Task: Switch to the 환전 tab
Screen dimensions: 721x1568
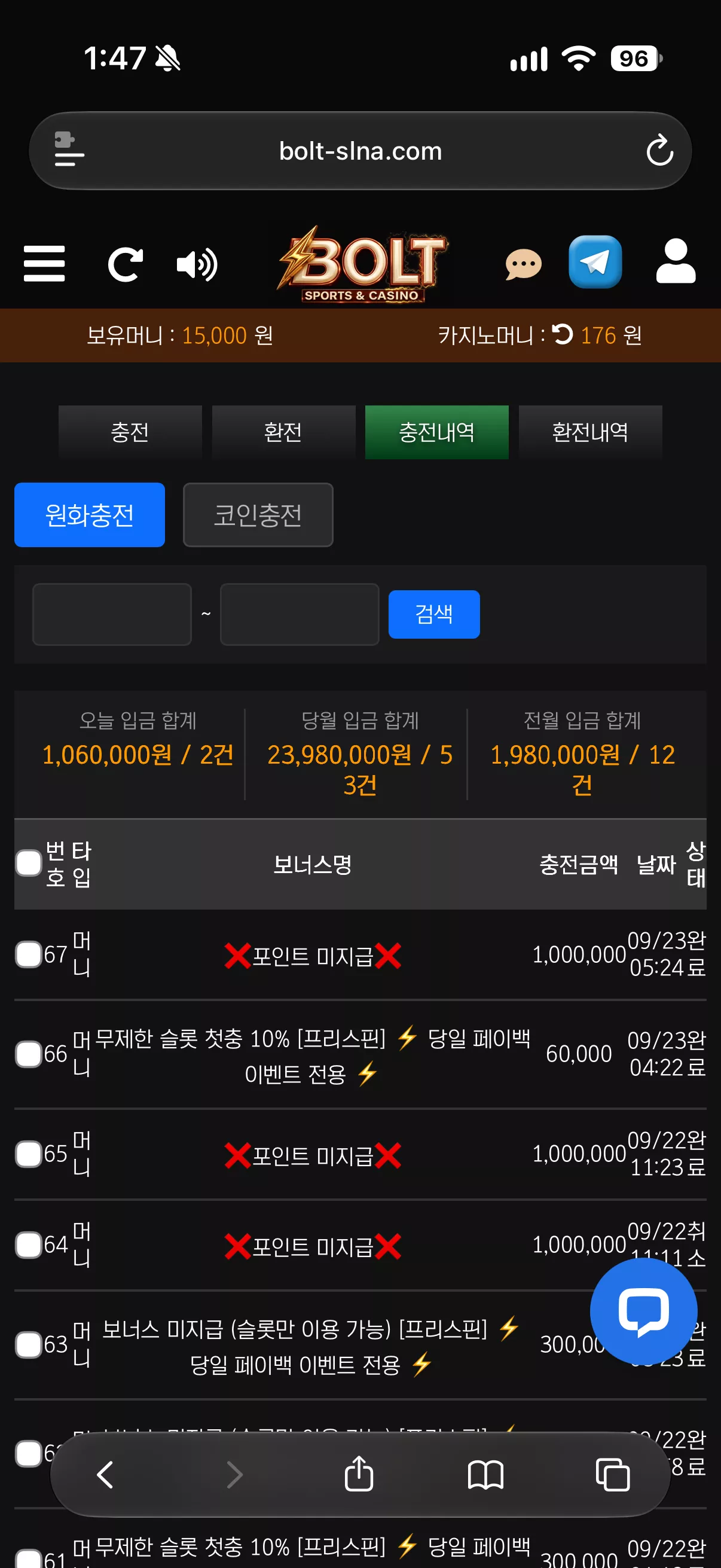Action: [283, 432]
